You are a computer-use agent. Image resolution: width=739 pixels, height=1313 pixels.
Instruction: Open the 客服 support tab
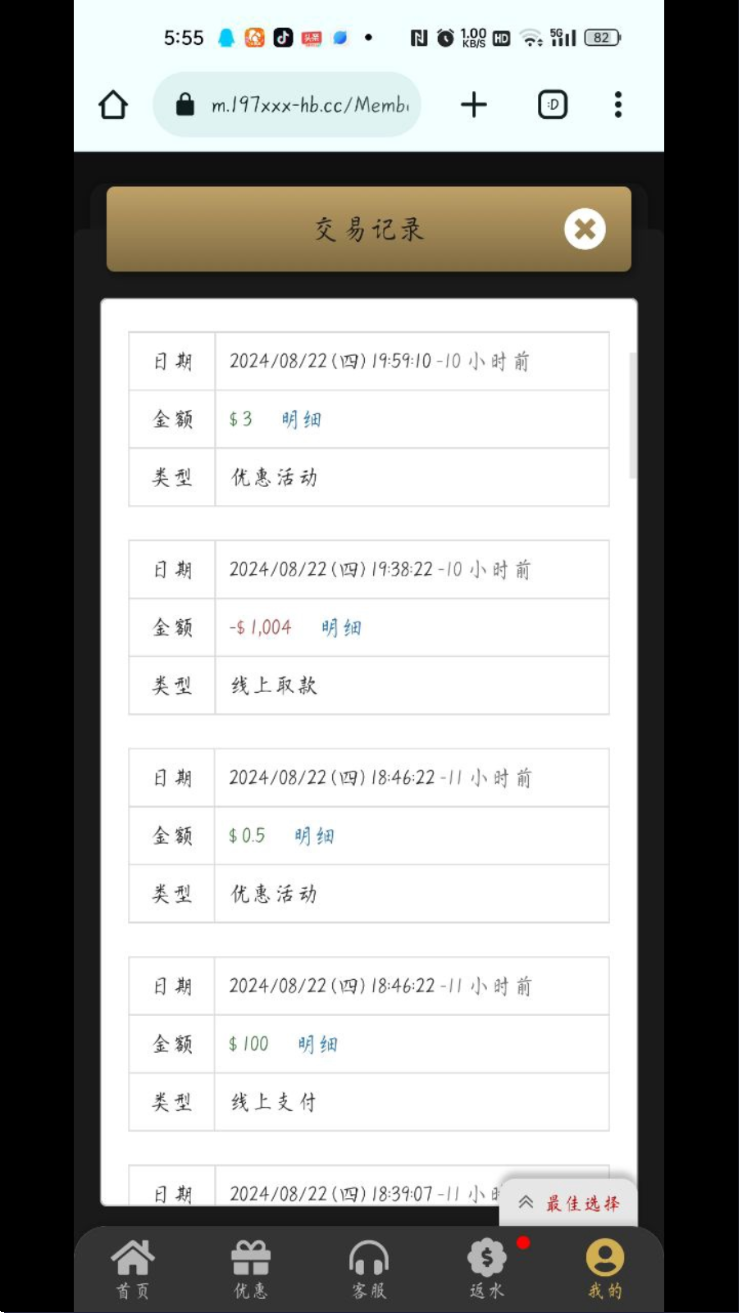pos(369,1269)
